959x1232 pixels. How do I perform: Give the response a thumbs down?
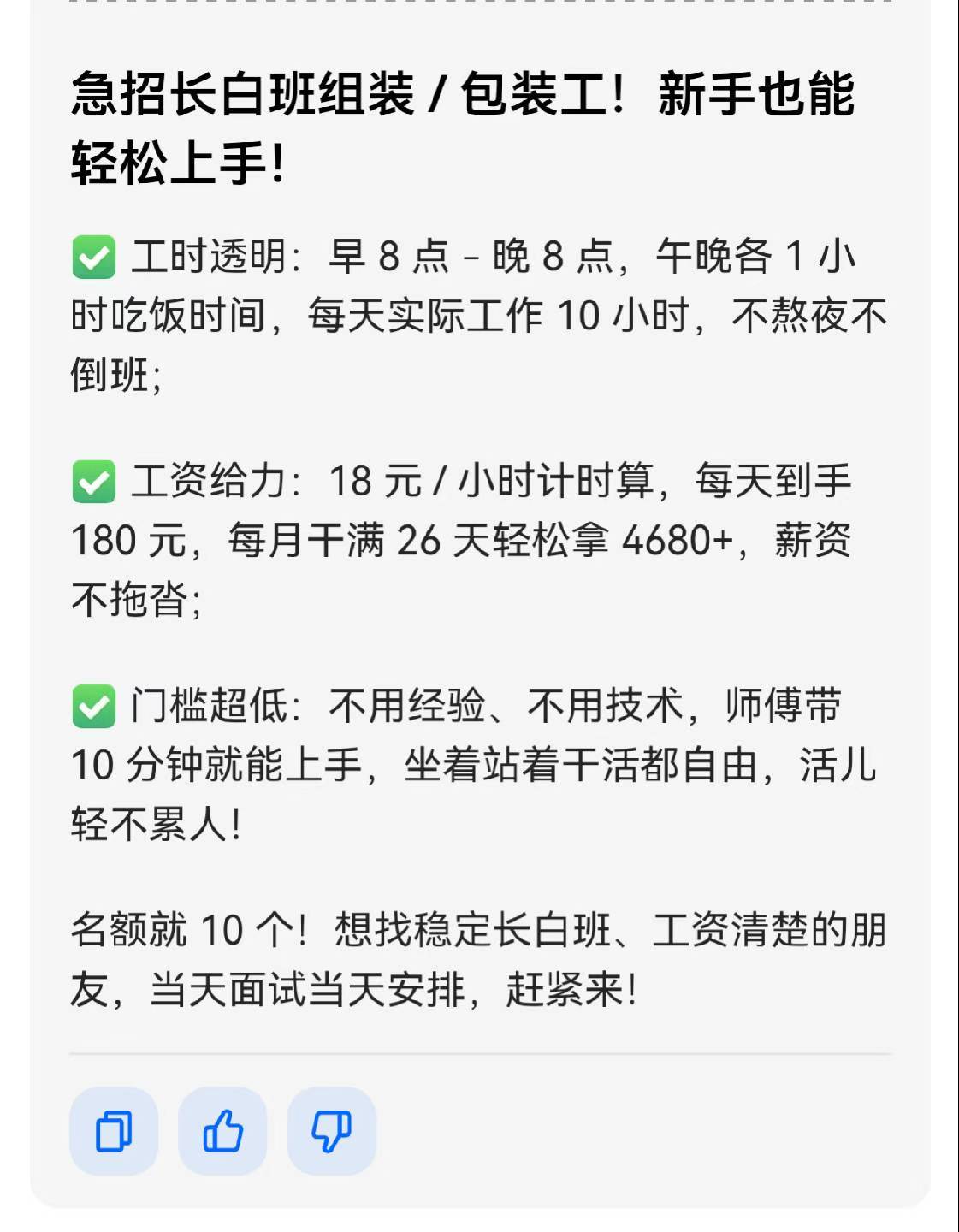tap(329, 1131)
